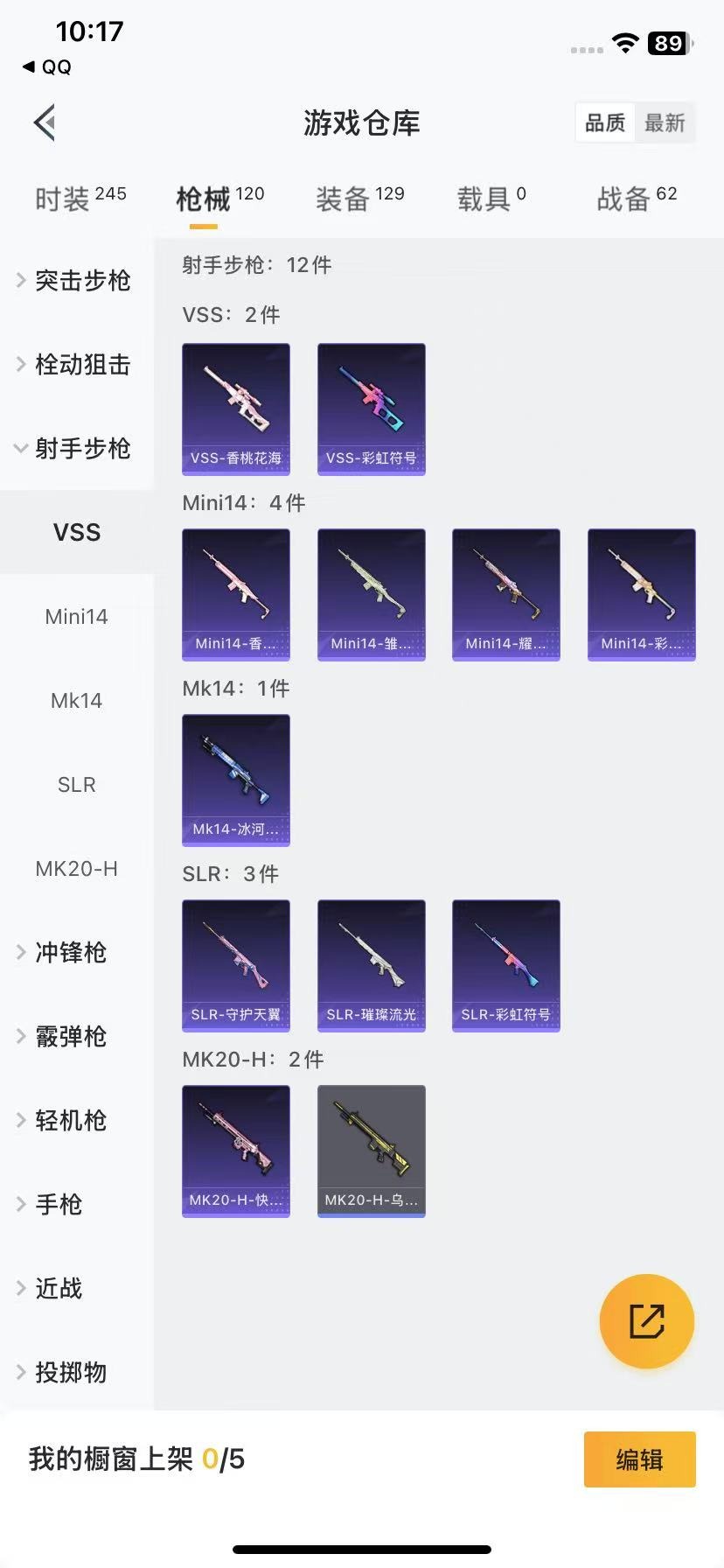724x1568 pixels.
Task: Jump to MK20-H in the sidebar
Action: [77, 869]
